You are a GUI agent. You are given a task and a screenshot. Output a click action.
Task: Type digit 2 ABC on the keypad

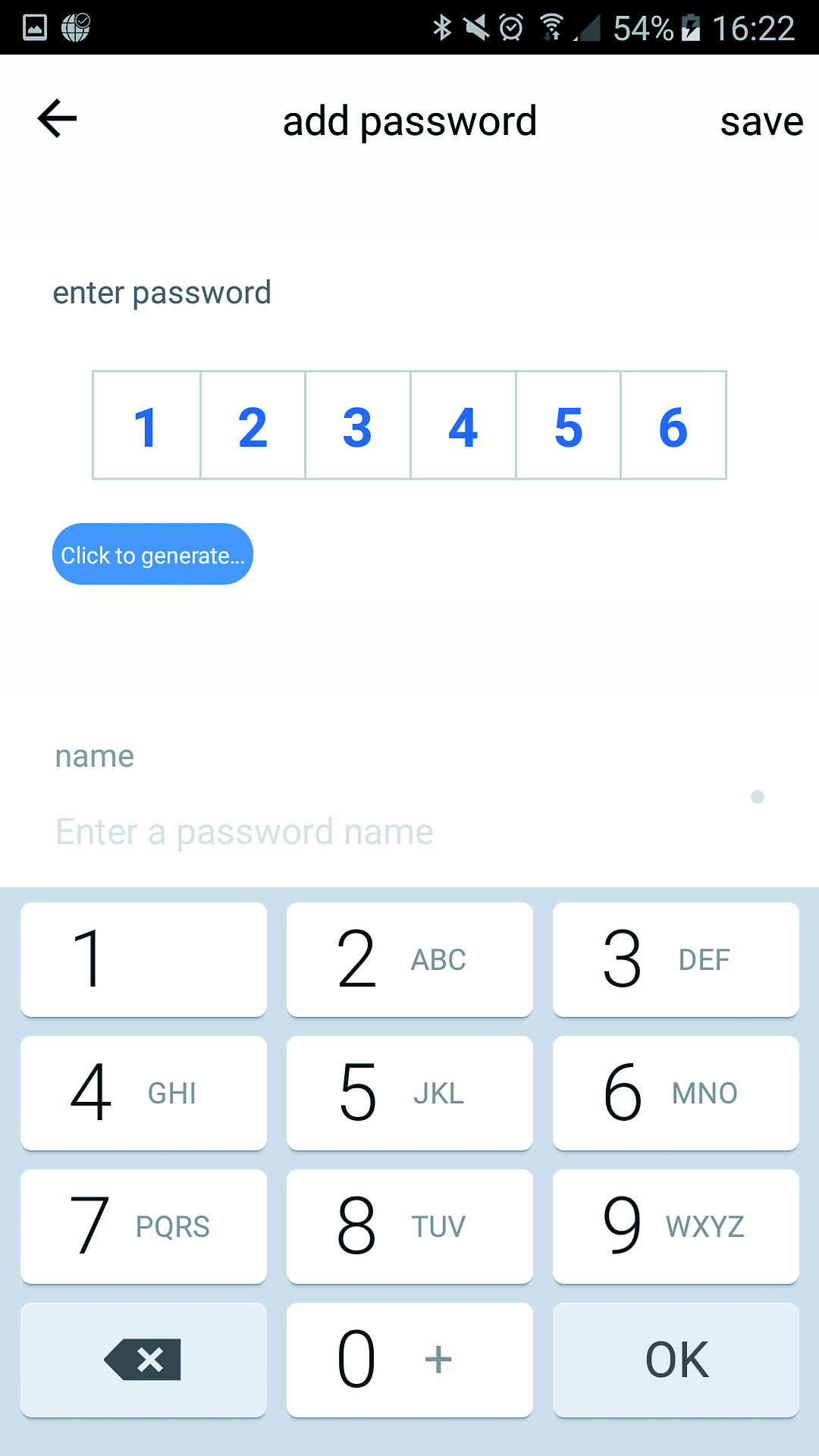tap(409, 959)
